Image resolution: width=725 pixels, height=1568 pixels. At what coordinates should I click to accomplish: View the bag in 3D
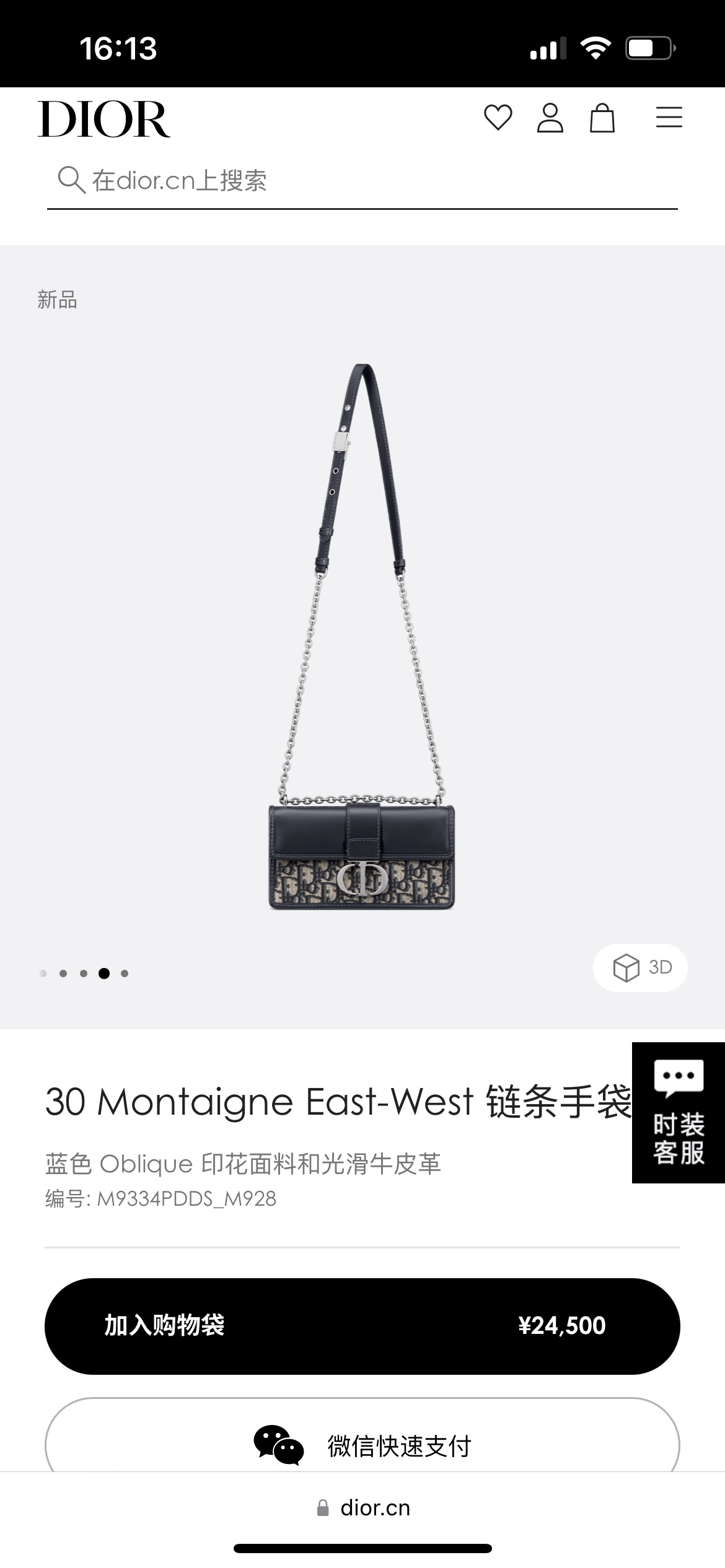(640, 967)
